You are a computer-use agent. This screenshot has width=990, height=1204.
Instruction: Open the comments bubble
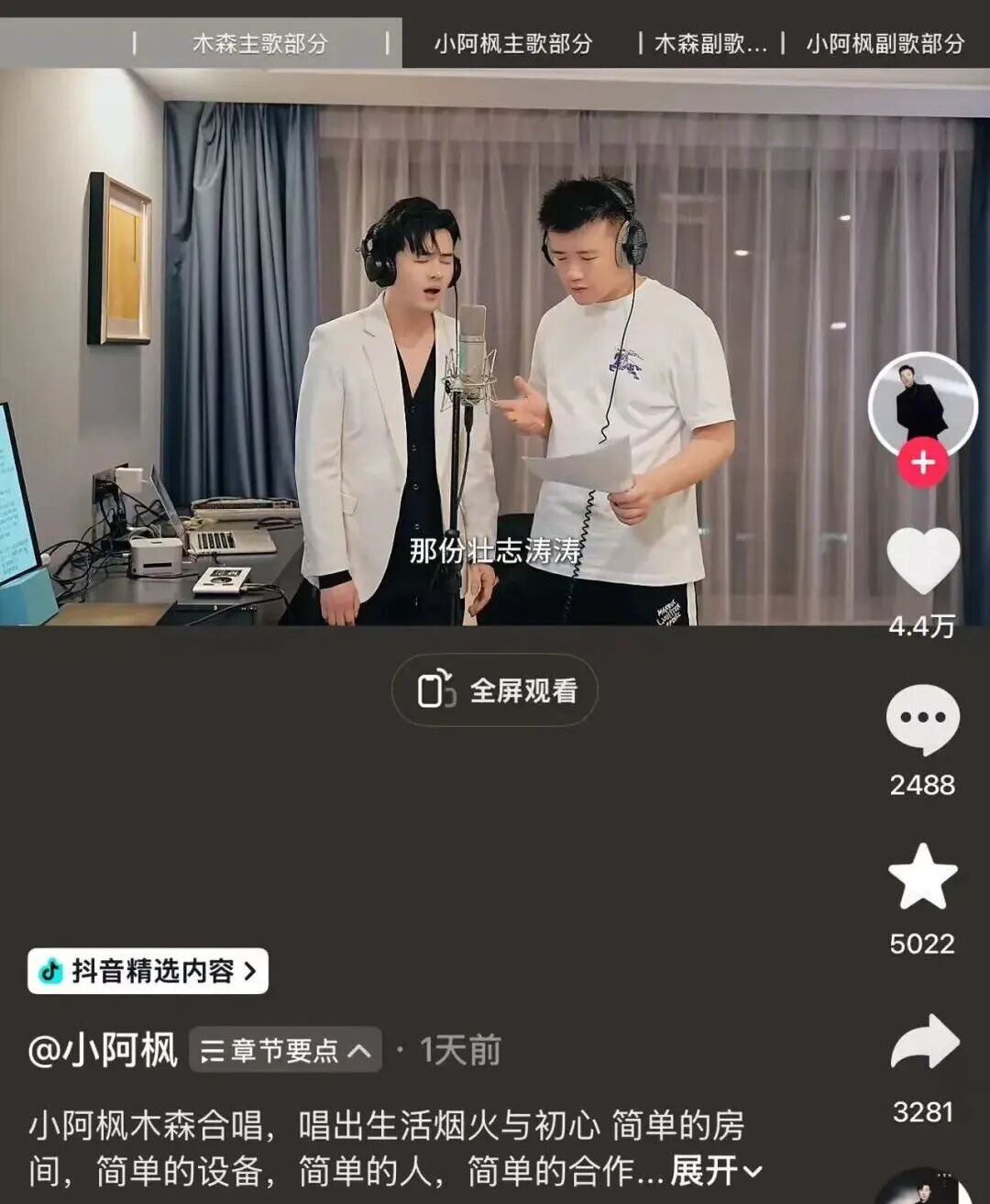pyautogui.click(x=922, y=720)
